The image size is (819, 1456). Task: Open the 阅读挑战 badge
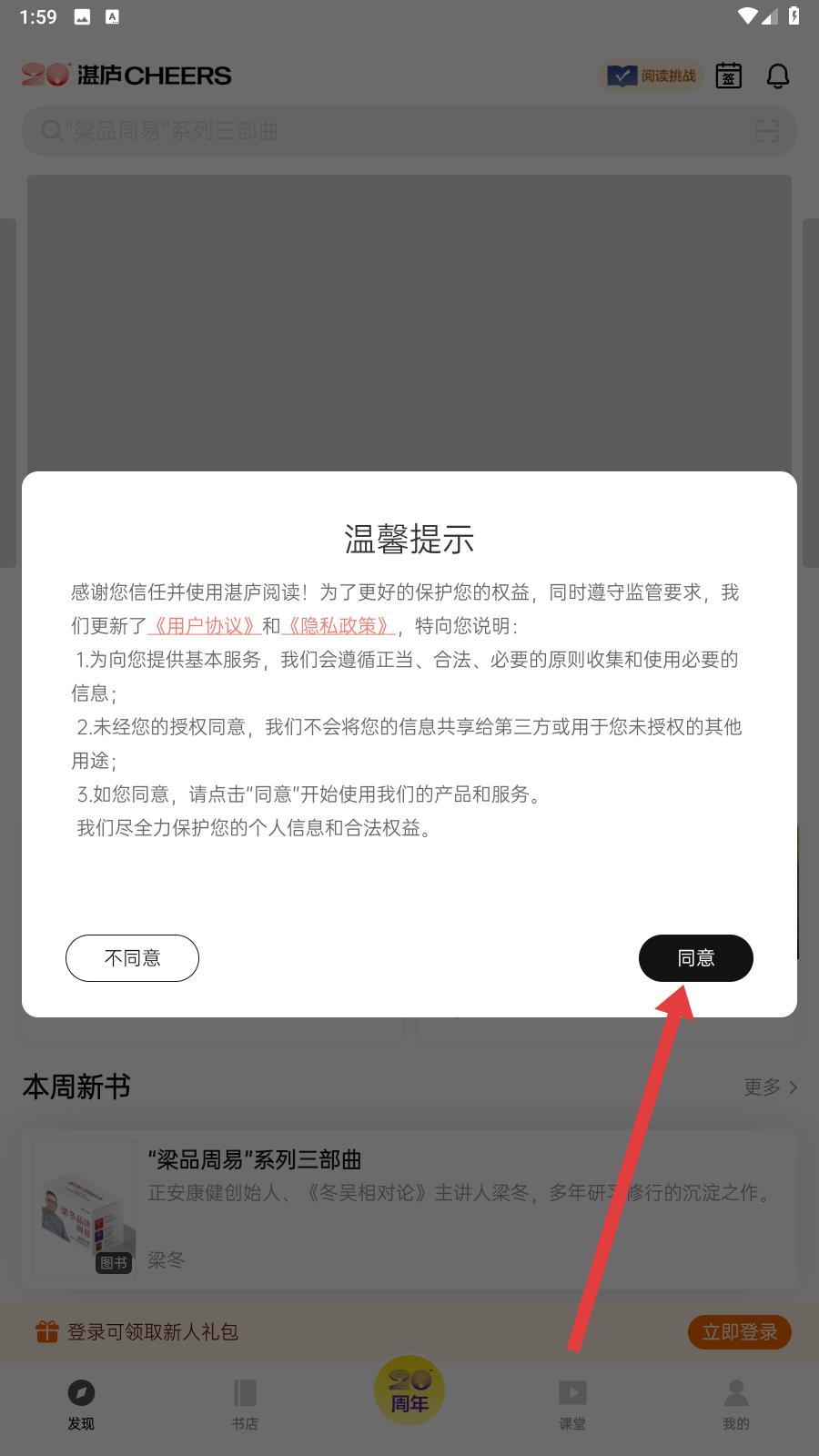tap(652, 76)
